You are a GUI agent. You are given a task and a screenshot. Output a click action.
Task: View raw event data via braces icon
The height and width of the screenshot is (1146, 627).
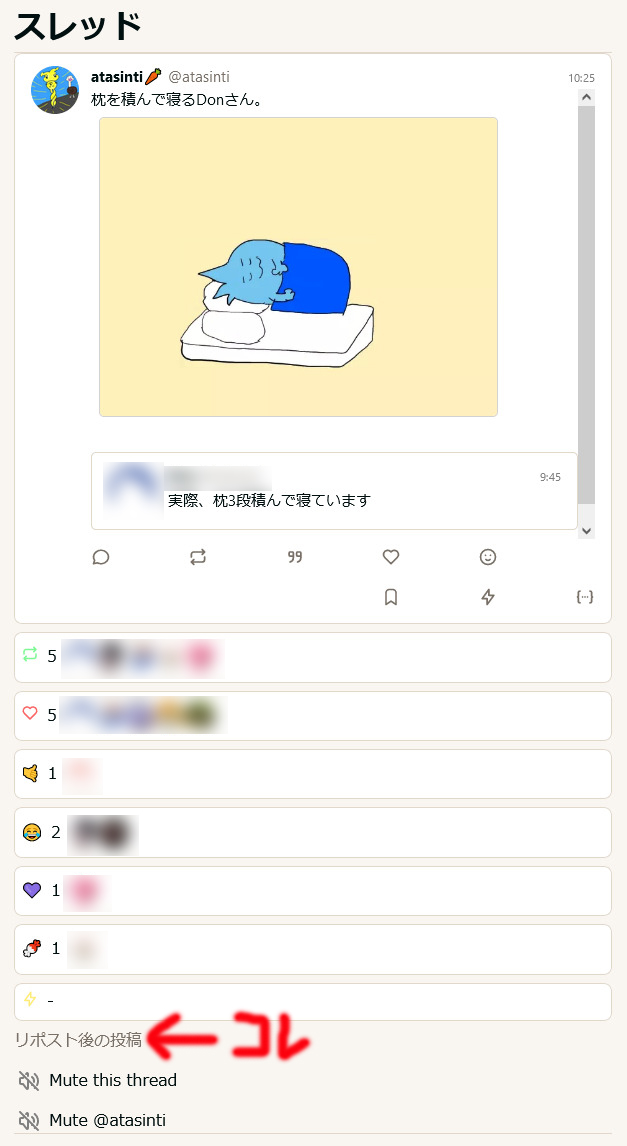pos(585,597)
